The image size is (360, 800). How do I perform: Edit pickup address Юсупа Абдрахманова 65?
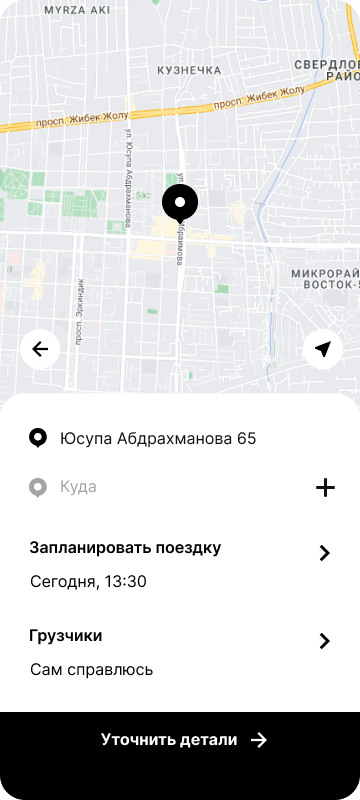pyautogui.click(x=180, y=439)
